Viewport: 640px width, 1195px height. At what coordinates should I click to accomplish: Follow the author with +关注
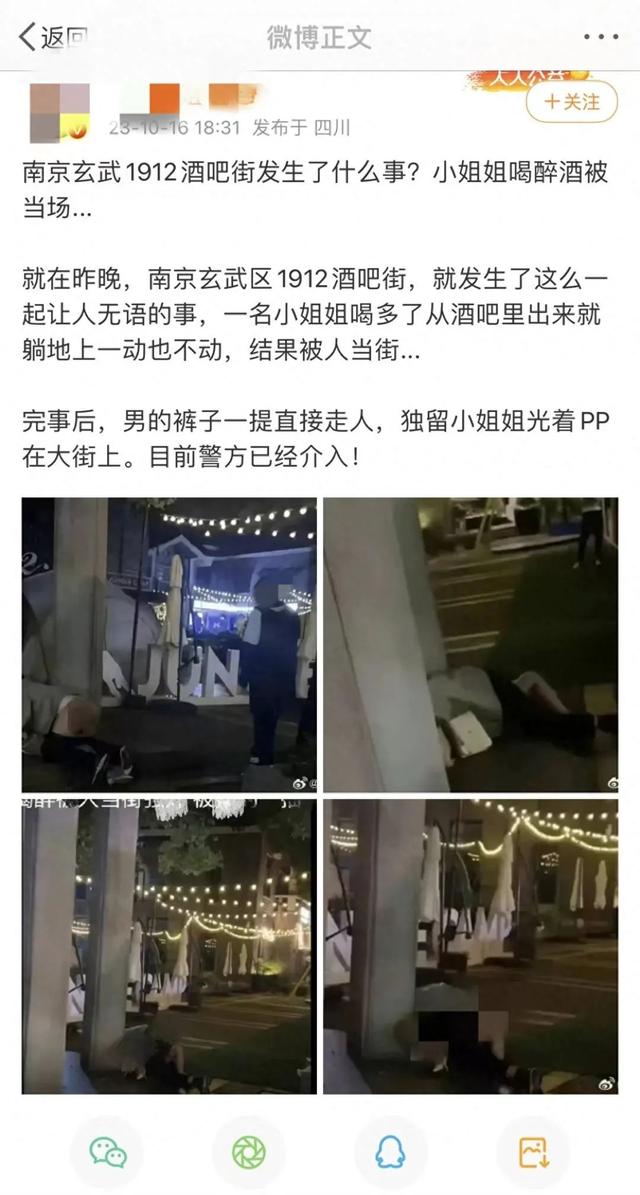(571, 102)
